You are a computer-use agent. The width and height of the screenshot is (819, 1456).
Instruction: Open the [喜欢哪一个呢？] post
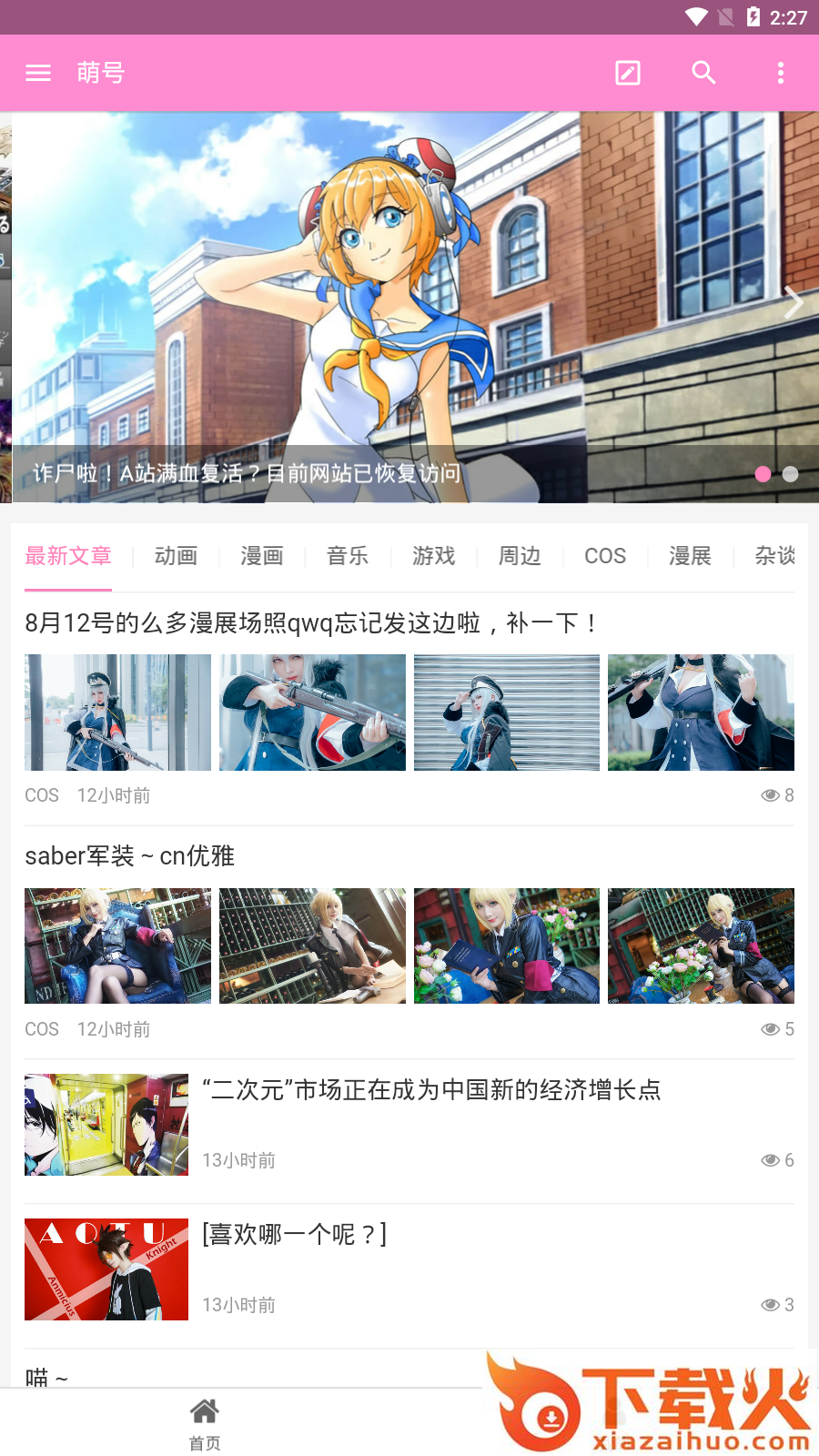tap(295, 1235)
